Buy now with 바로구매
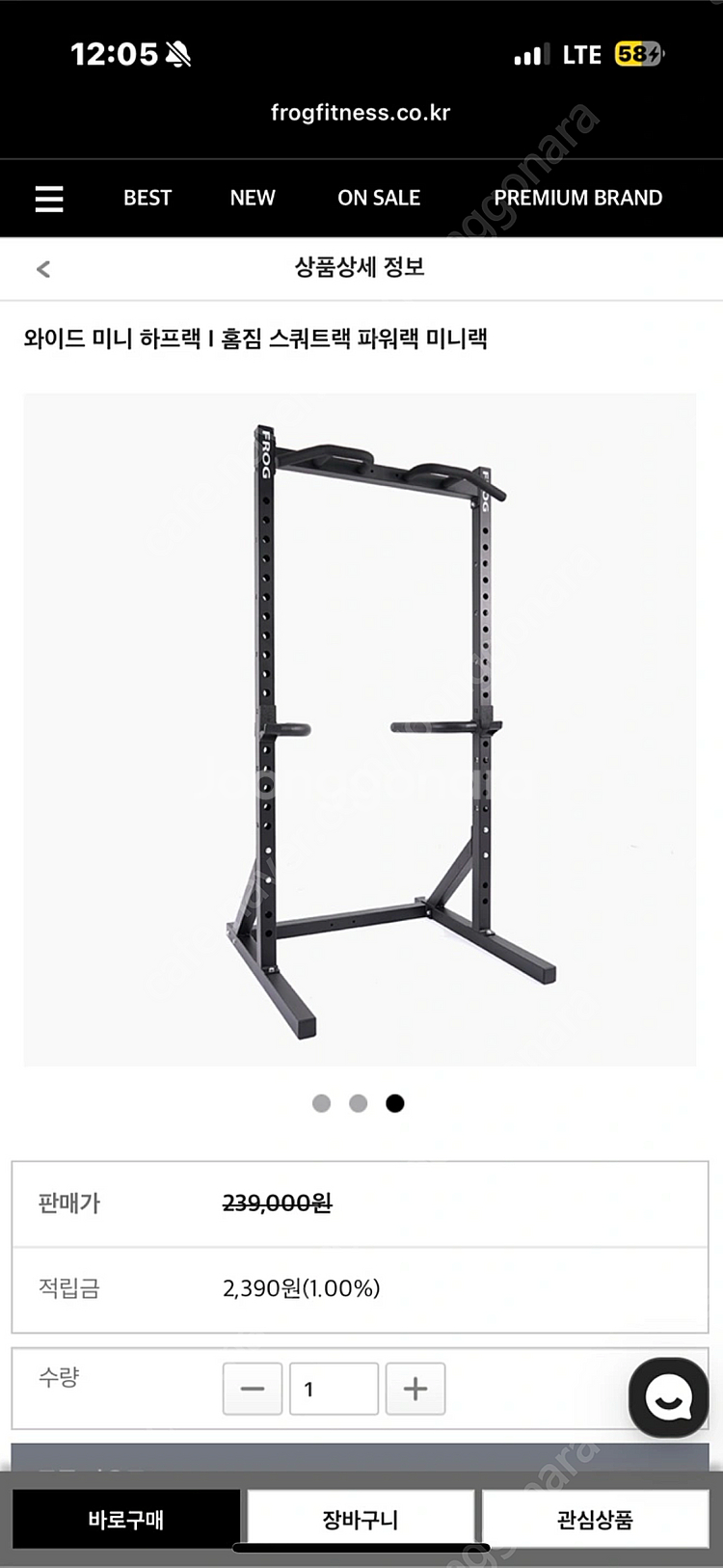This screenshot has height=1568, width=723. tap(126, 1520)
